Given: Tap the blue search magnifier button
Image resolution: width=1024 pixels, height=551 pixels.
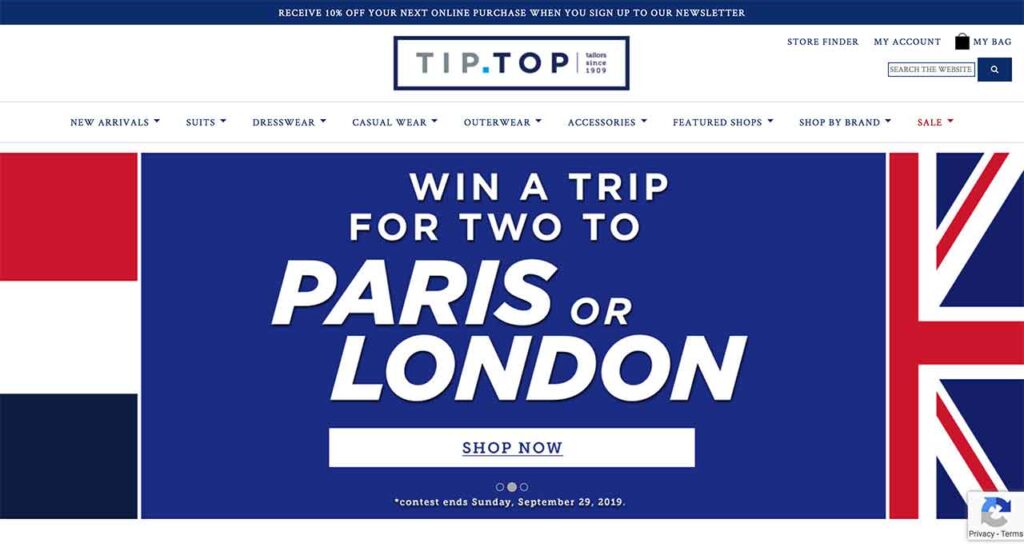Looking at the screenshot, I should tap(994, 70).
